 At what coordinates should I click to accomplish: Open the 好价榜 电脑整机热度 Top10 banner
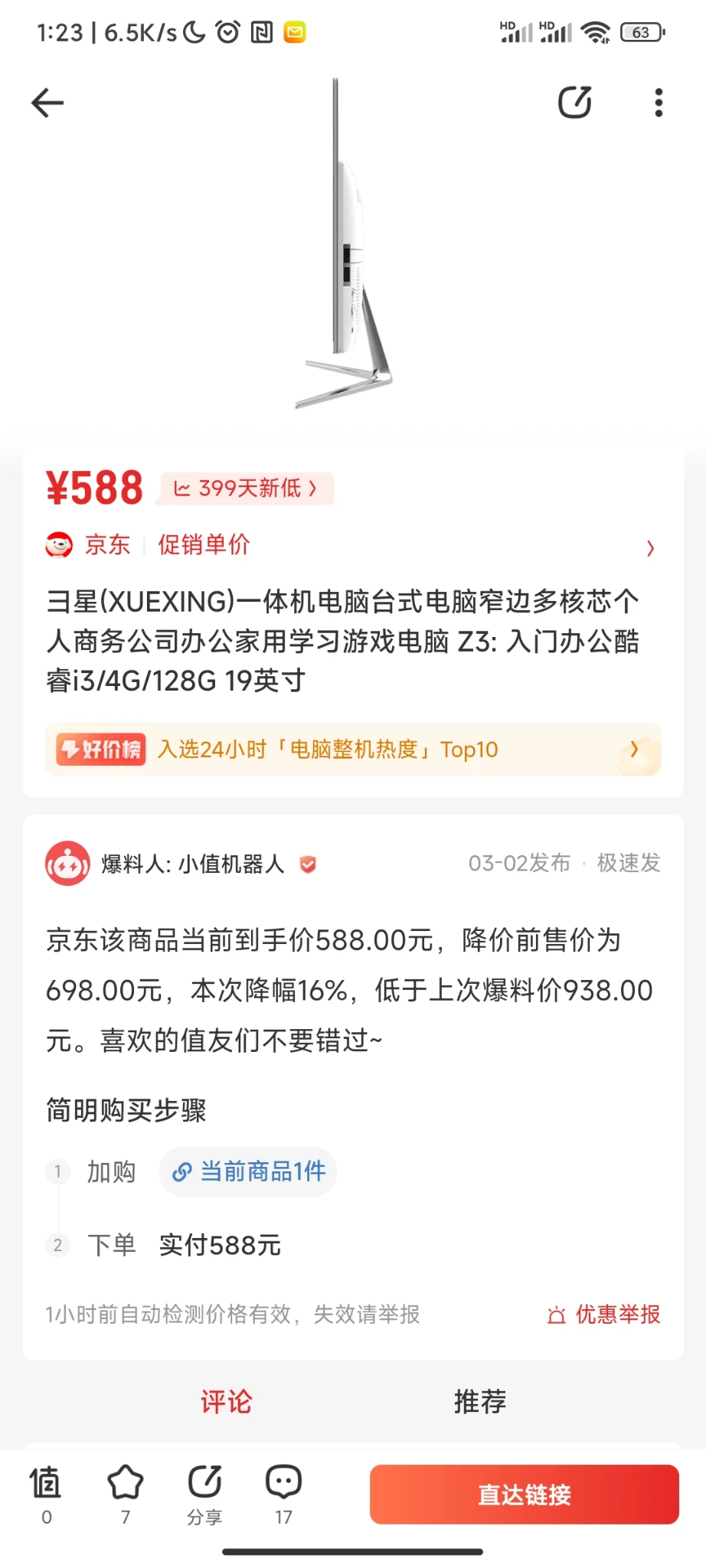(x=353, y=750)
